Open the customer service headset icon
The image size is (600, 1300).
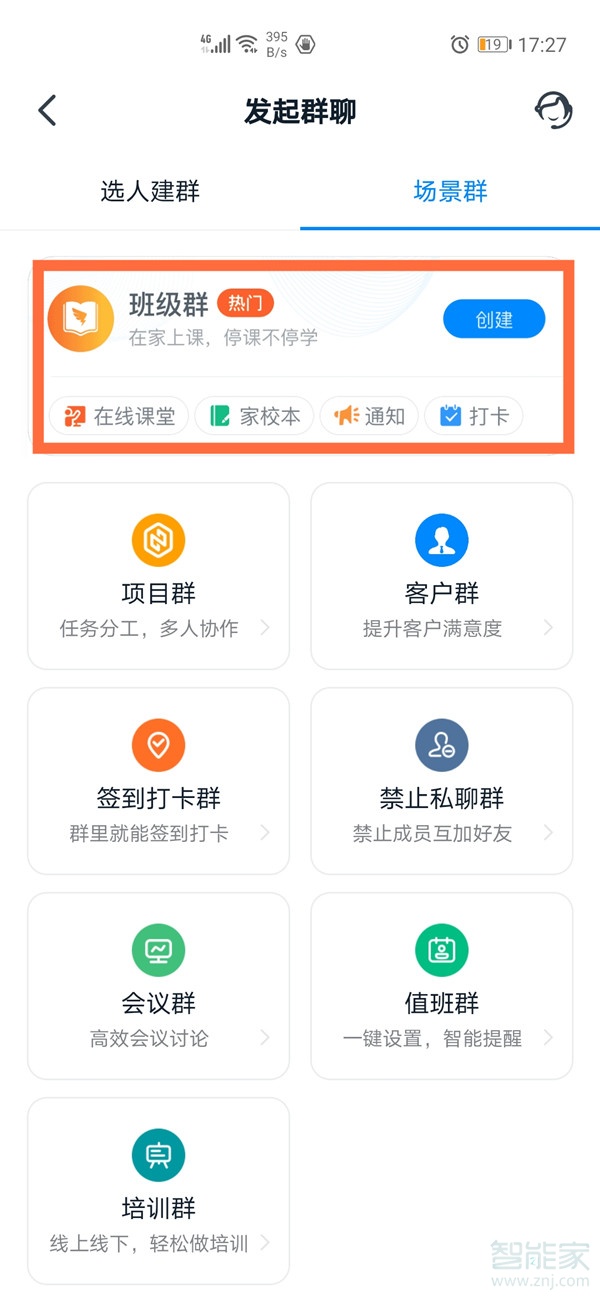[553, 110]
